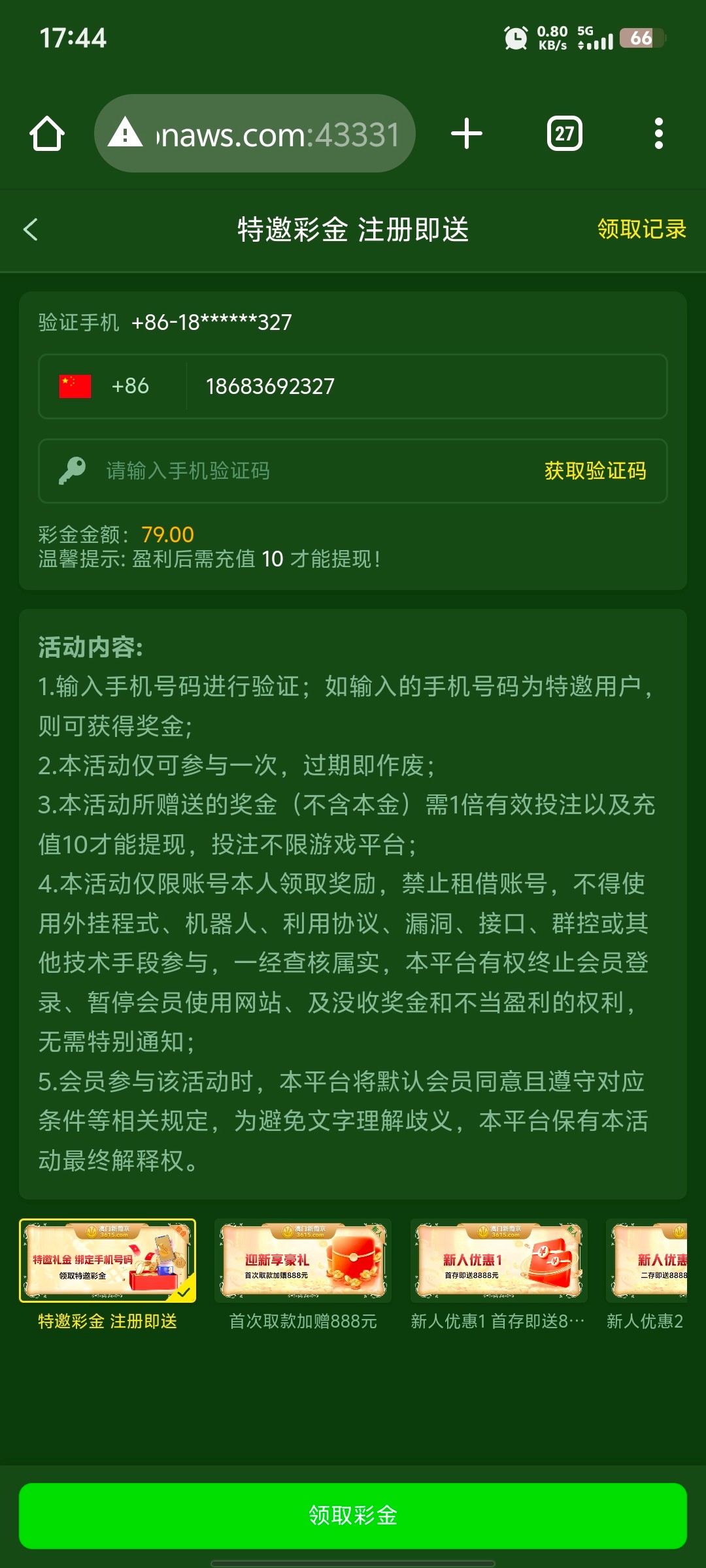Open a new browser tab
706x1568 pixels.
[467, 134]
